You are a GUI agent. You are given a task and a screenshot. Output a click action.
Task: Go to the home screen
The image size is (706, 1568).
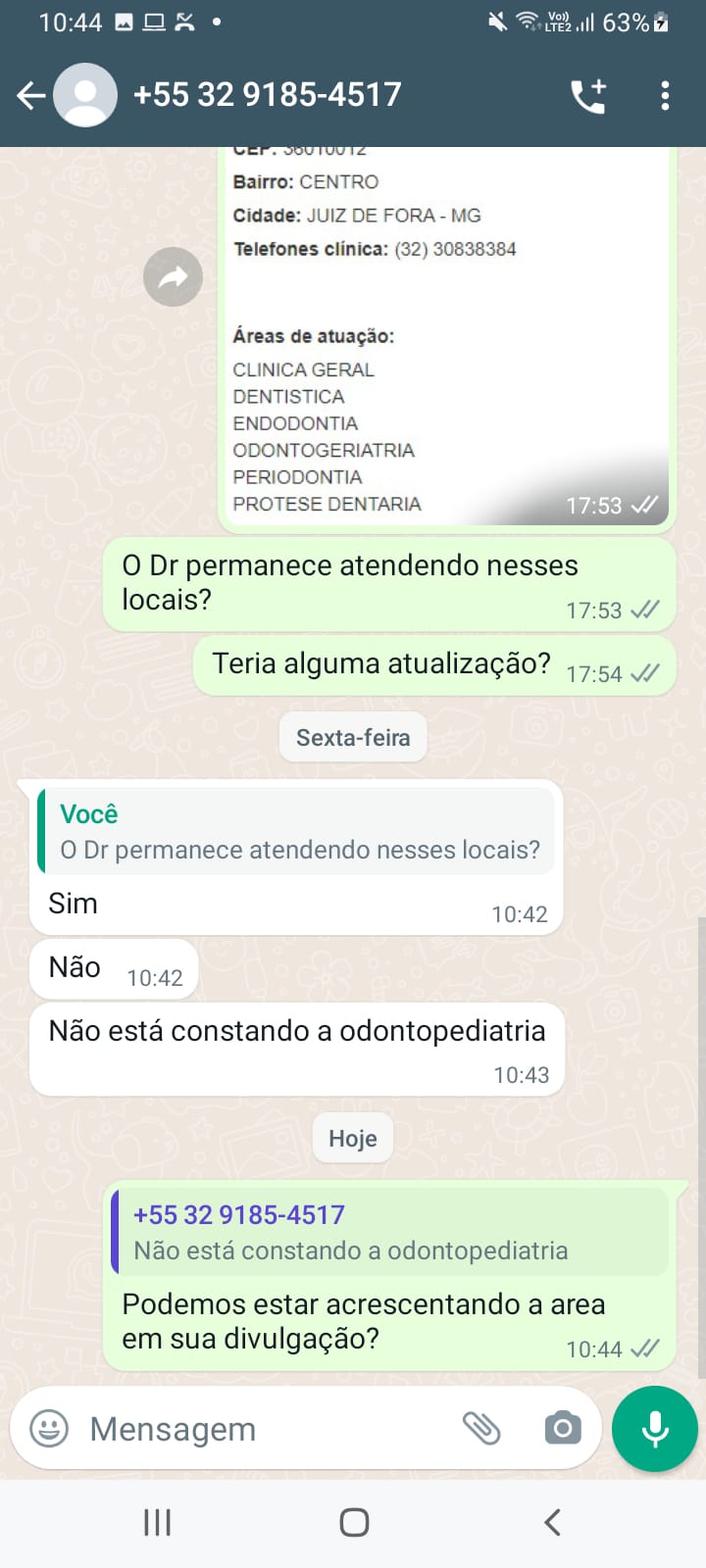354,1522
